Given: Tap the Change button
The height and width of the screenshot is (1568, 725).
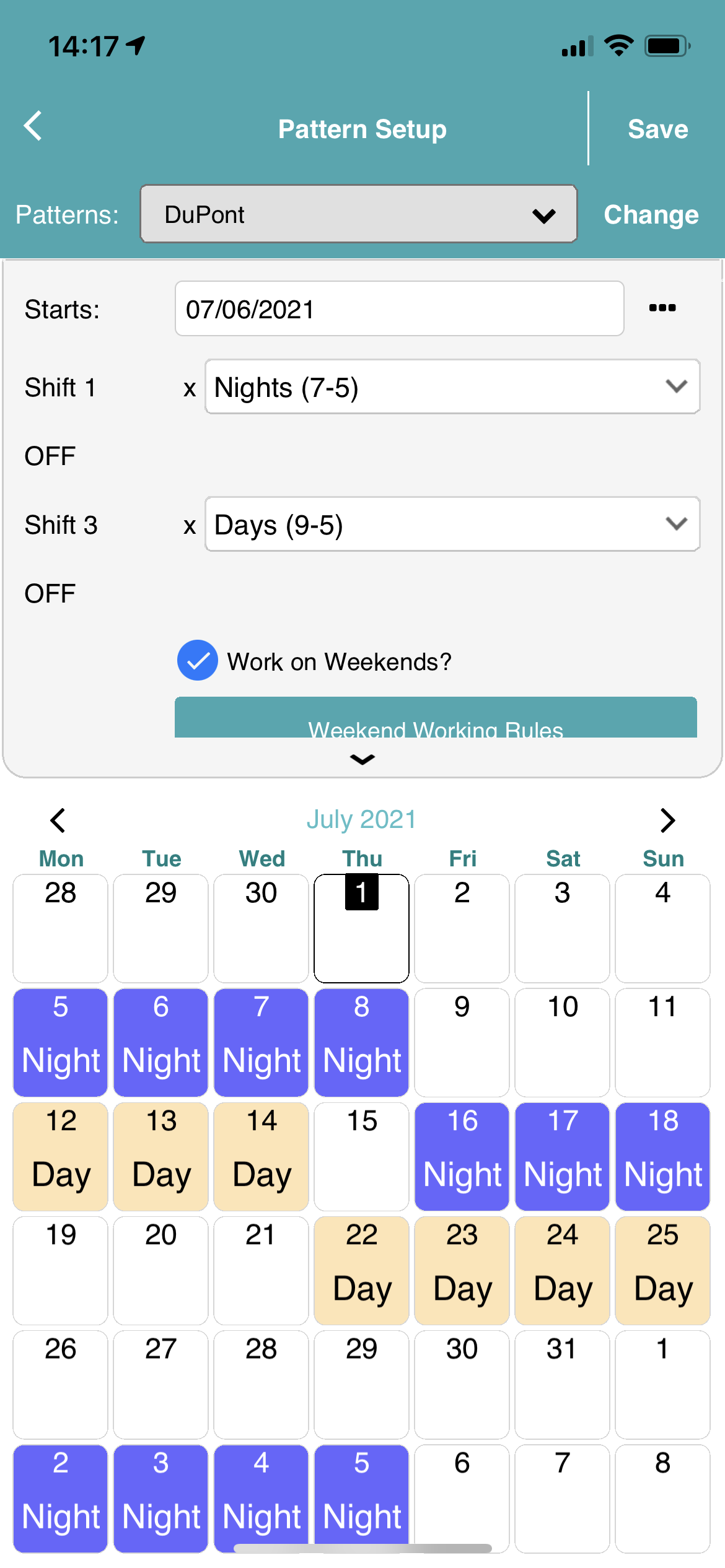Looking at the screenshot, I should 651,214.
